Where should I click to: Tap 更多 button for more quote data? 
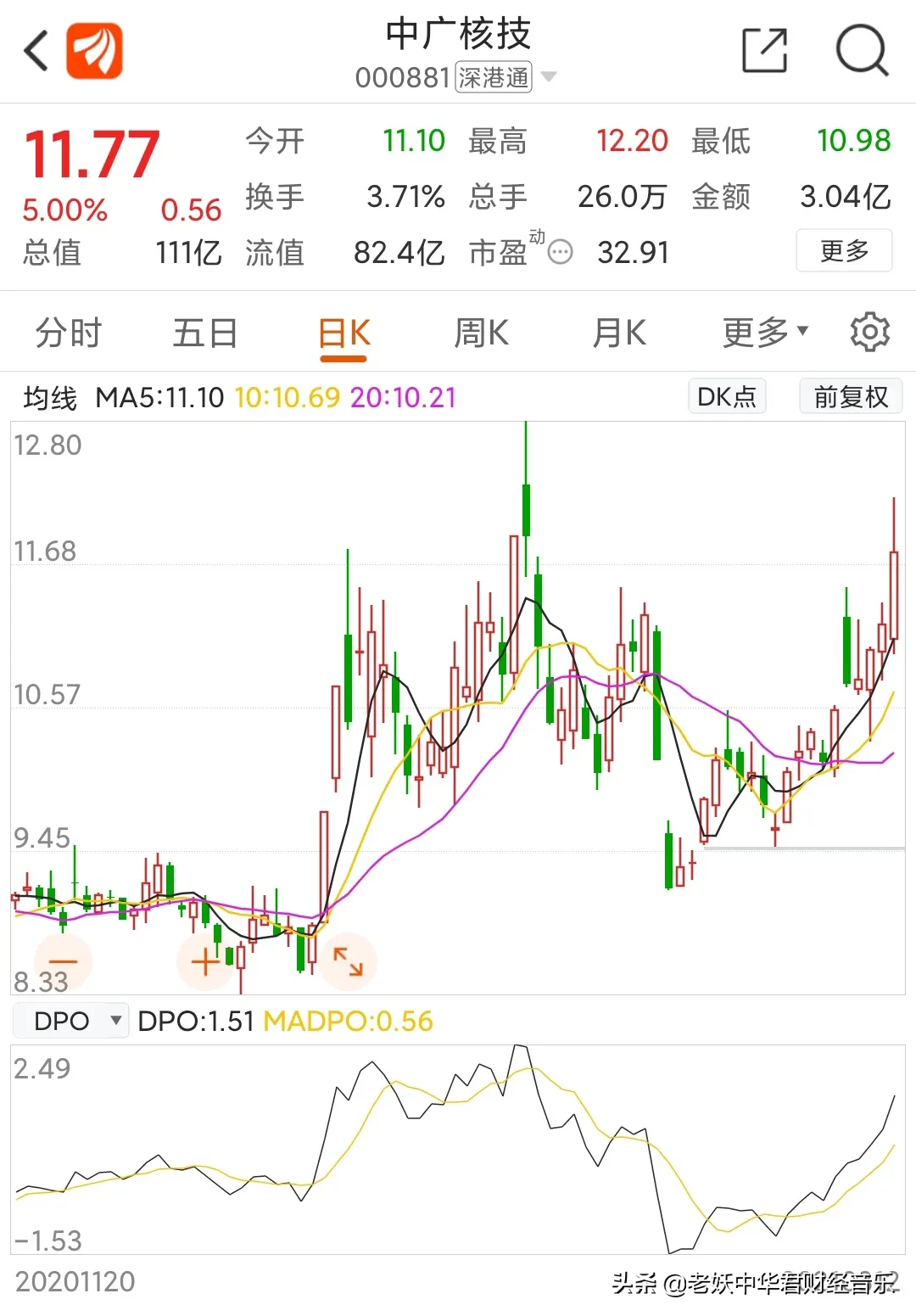click(x=844, y=251)
